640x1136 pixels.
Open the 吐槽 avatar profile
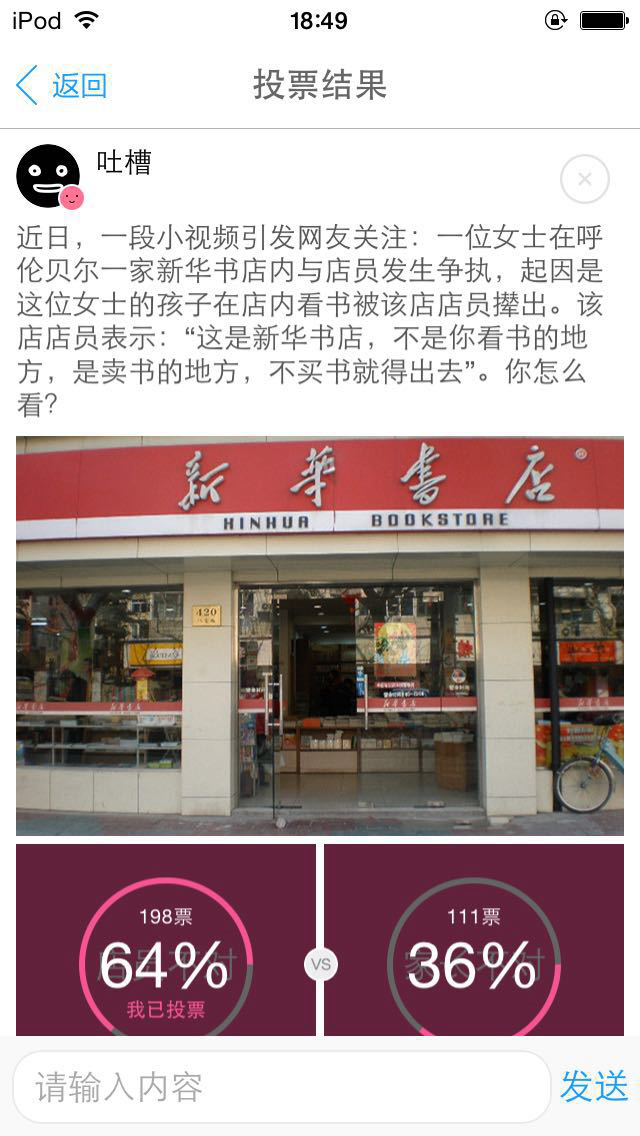point(48,176)
